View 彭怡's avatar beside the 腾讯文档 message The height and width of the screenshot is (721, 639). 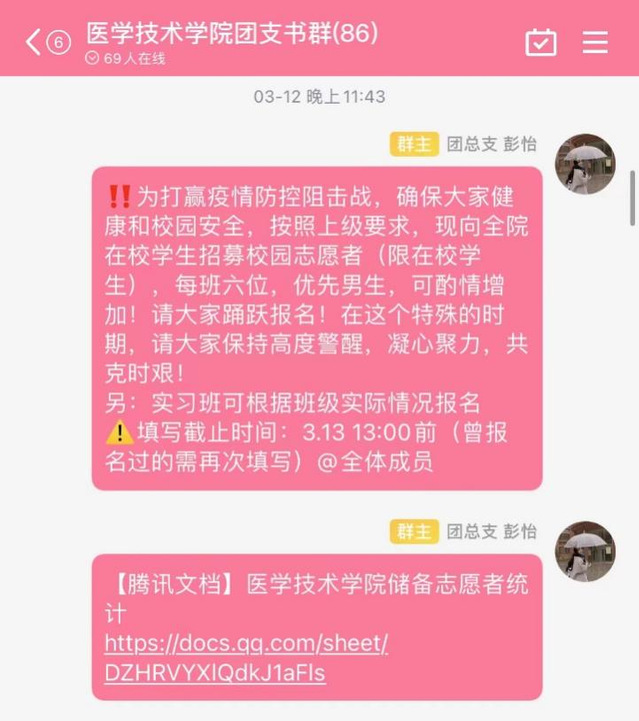[584, 550]
